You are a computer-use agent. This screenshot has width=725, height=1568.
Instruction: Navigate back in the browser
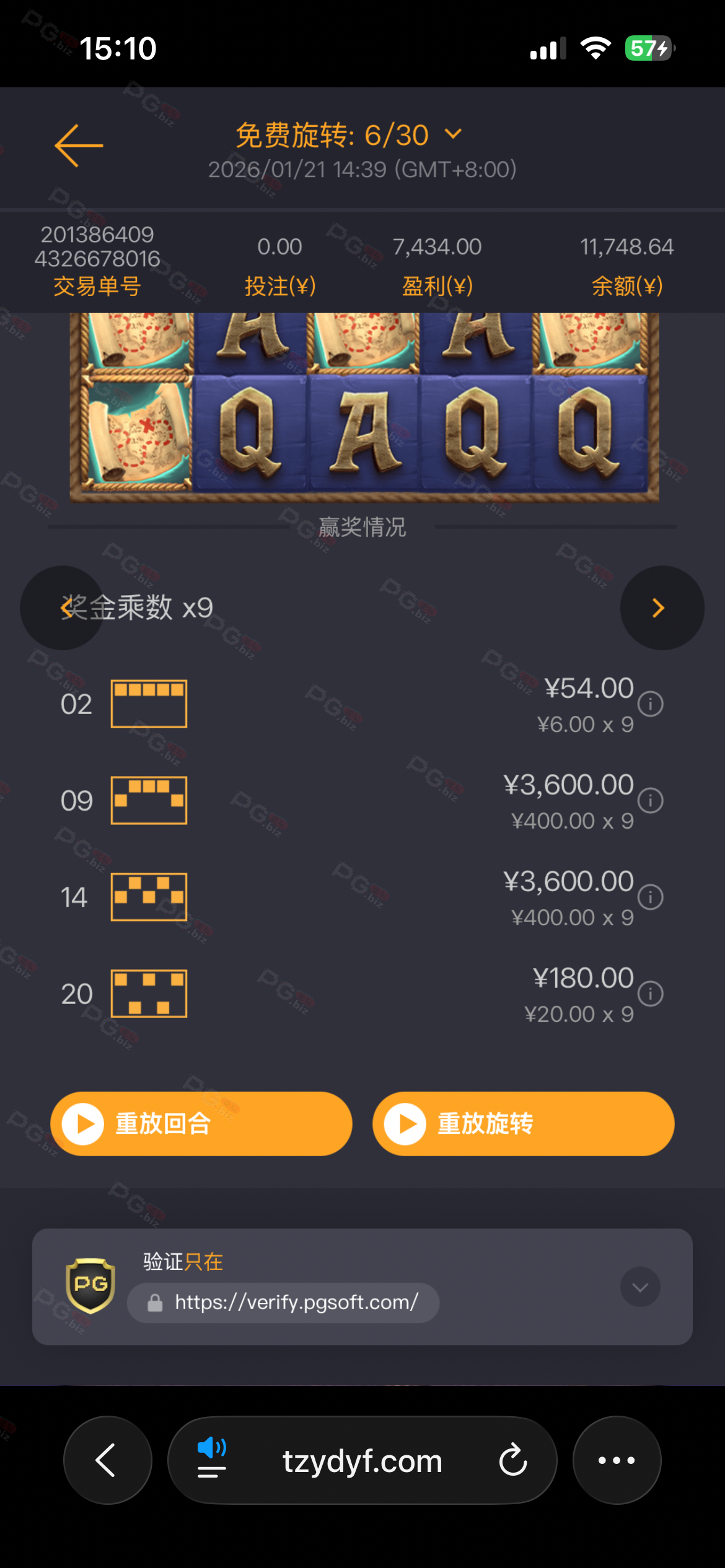pos(107,1460)
